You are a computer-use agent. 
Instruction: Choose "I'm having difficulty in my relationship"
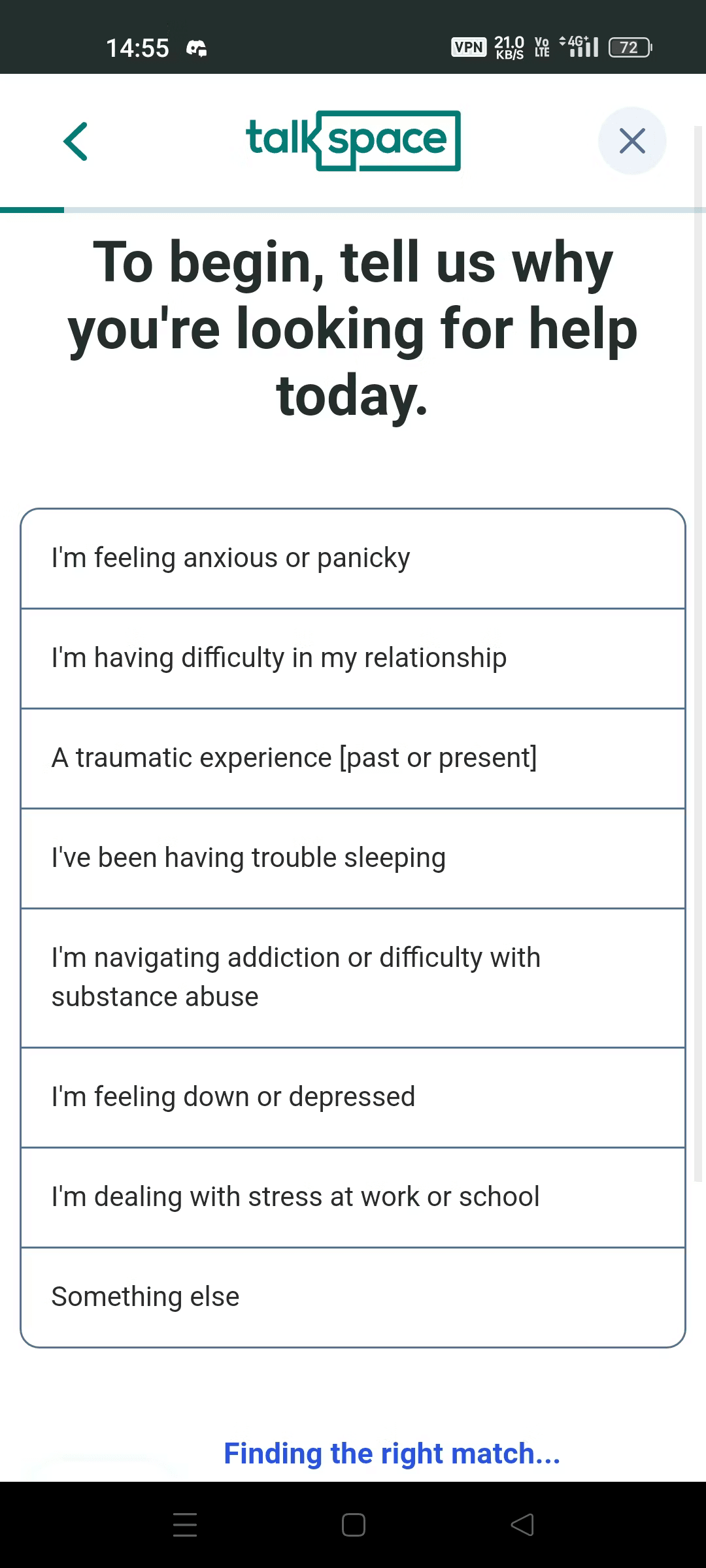(353, 659)
